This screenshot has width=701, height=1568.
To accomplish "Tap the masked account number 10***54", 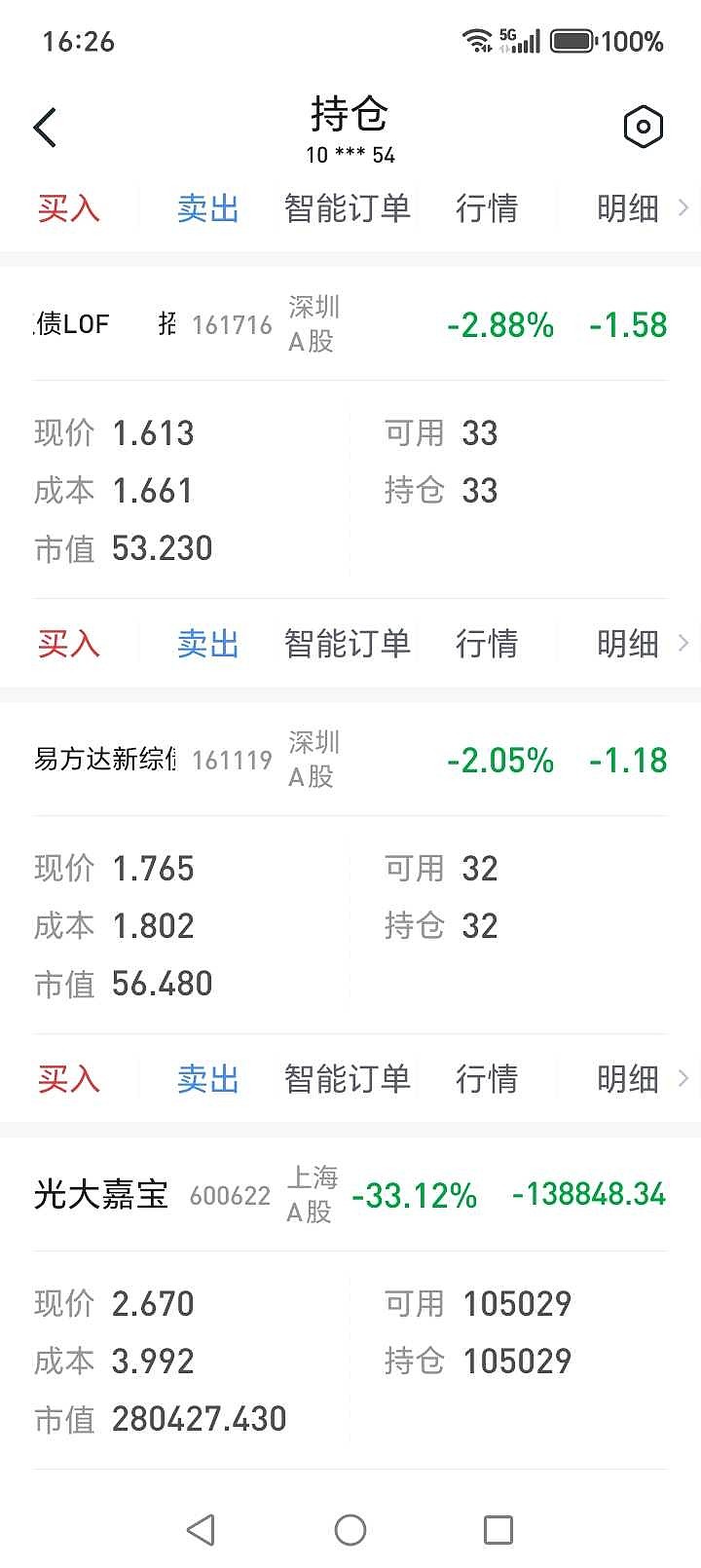I will pyautogui.click(x=349, y=154).
